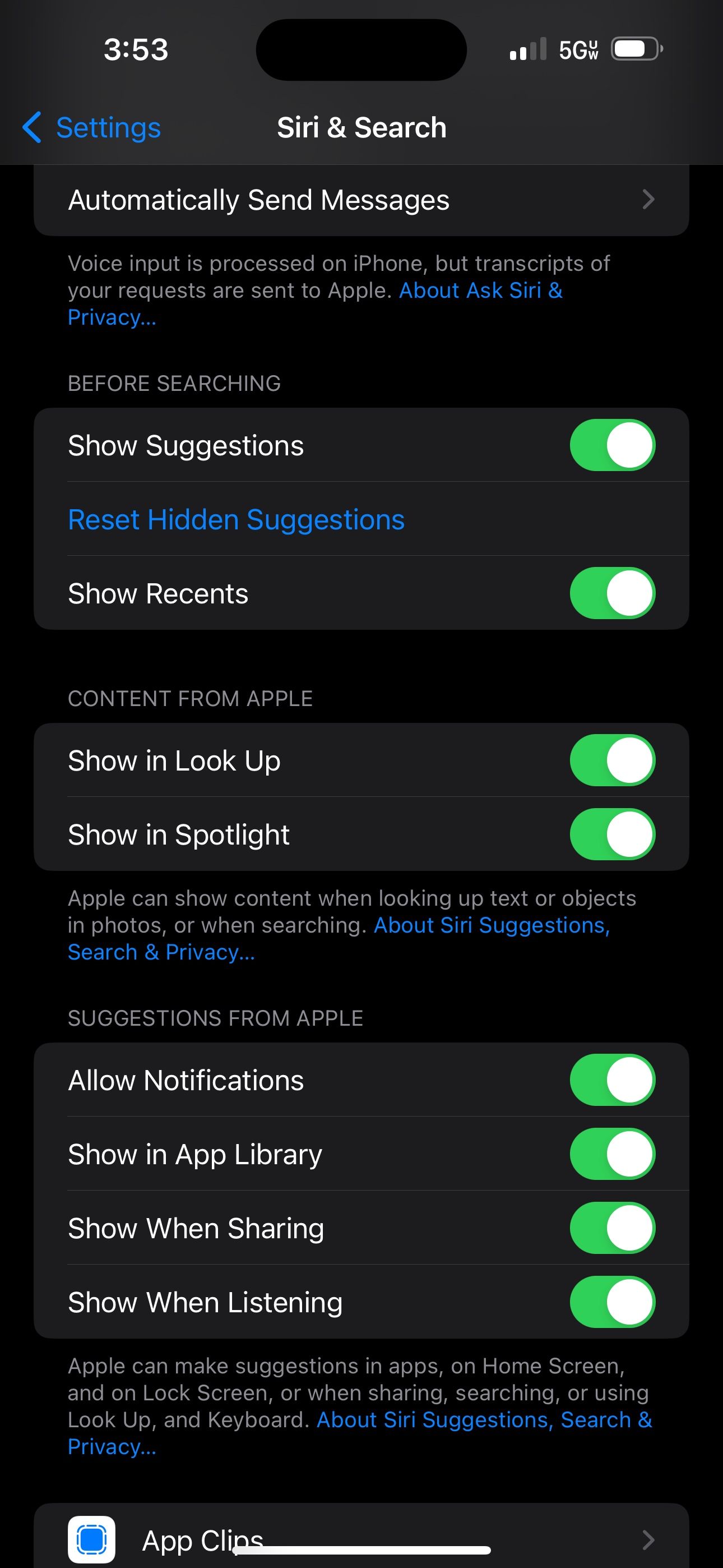Disable the Show When Sharing switch

[613, 1228]
